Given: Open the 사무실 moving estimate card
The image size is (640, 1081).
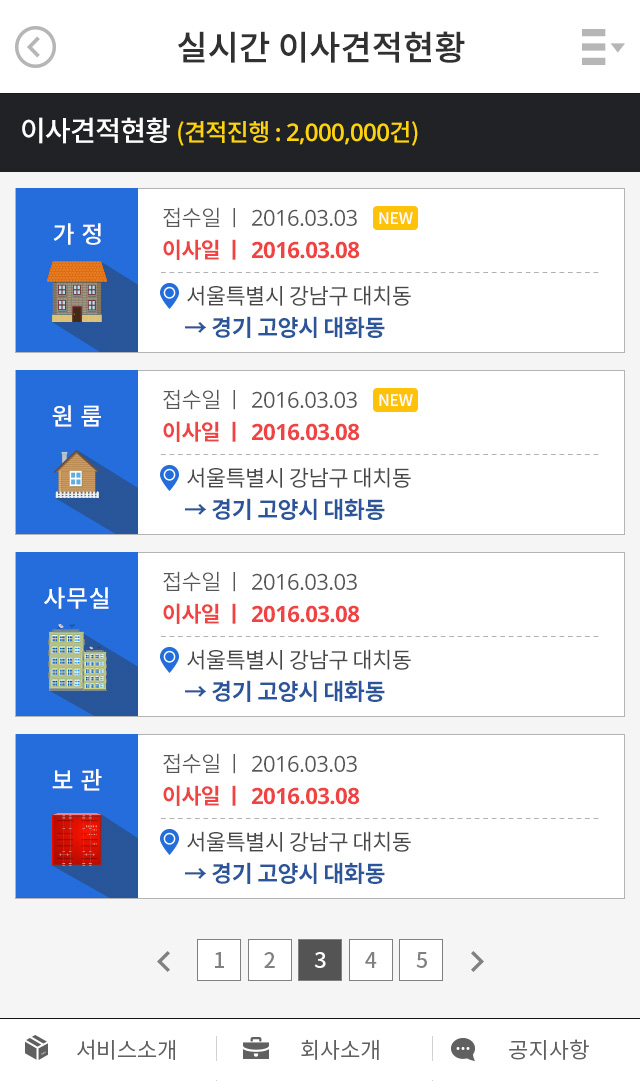Looking at the screenshot, I should click(320, 634).
